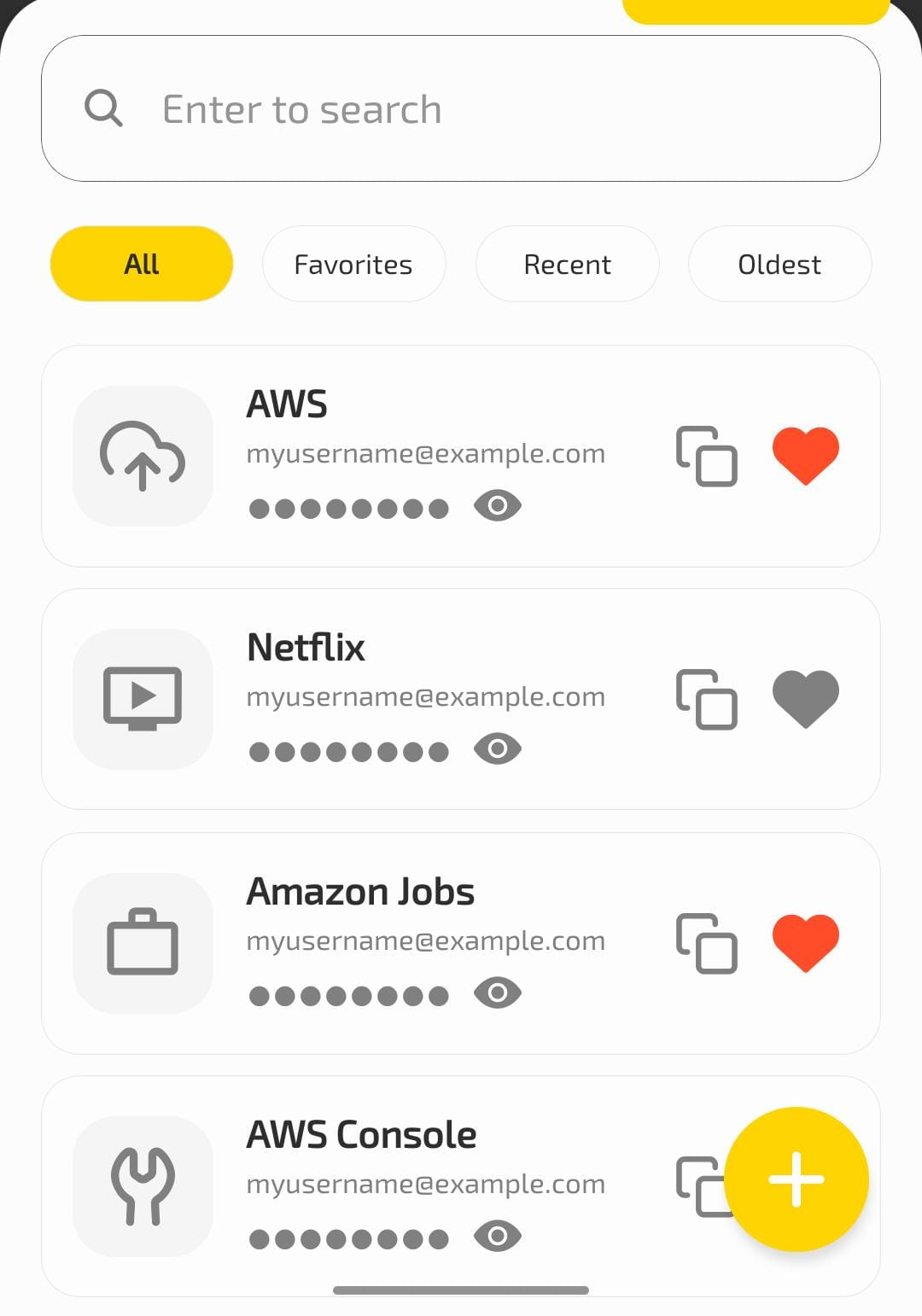Copy the AWS Console credentials

[x=703, y=1186]
